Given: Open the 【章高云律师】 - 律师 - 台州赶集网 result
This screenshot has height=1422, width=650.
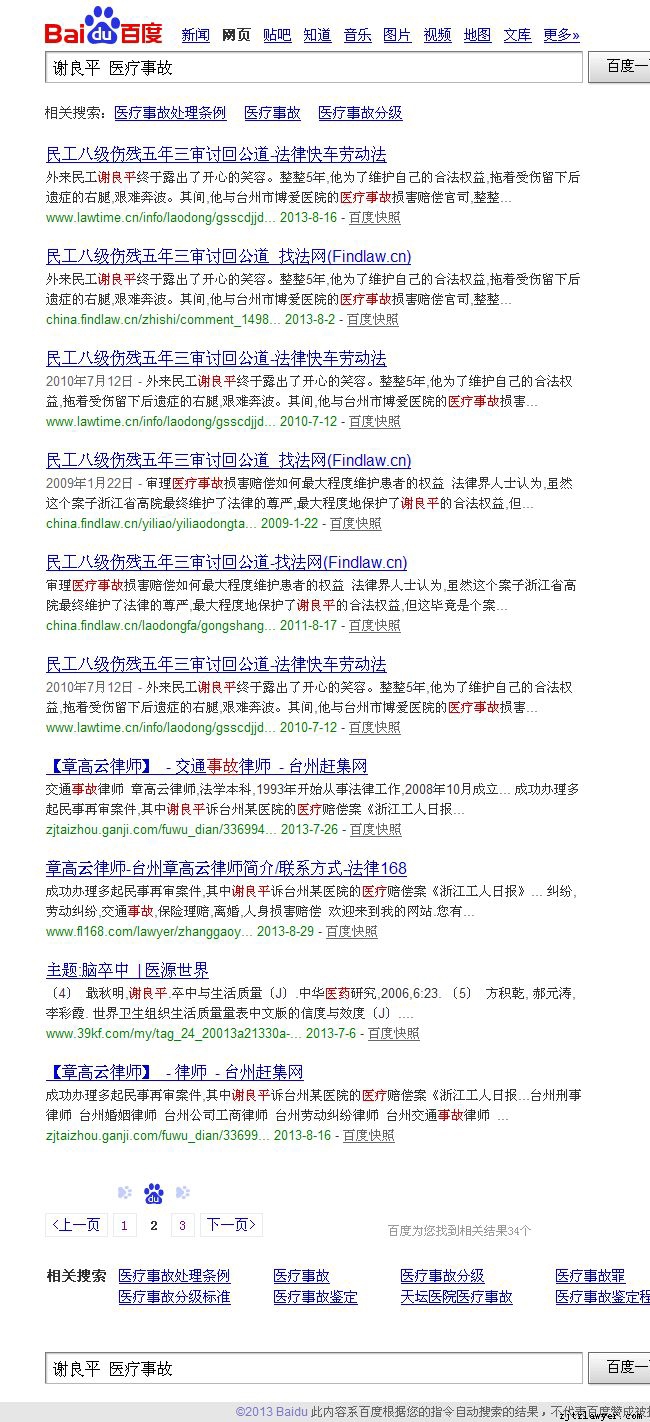Looking at the screenshot, I should (x=175, y=1073).
